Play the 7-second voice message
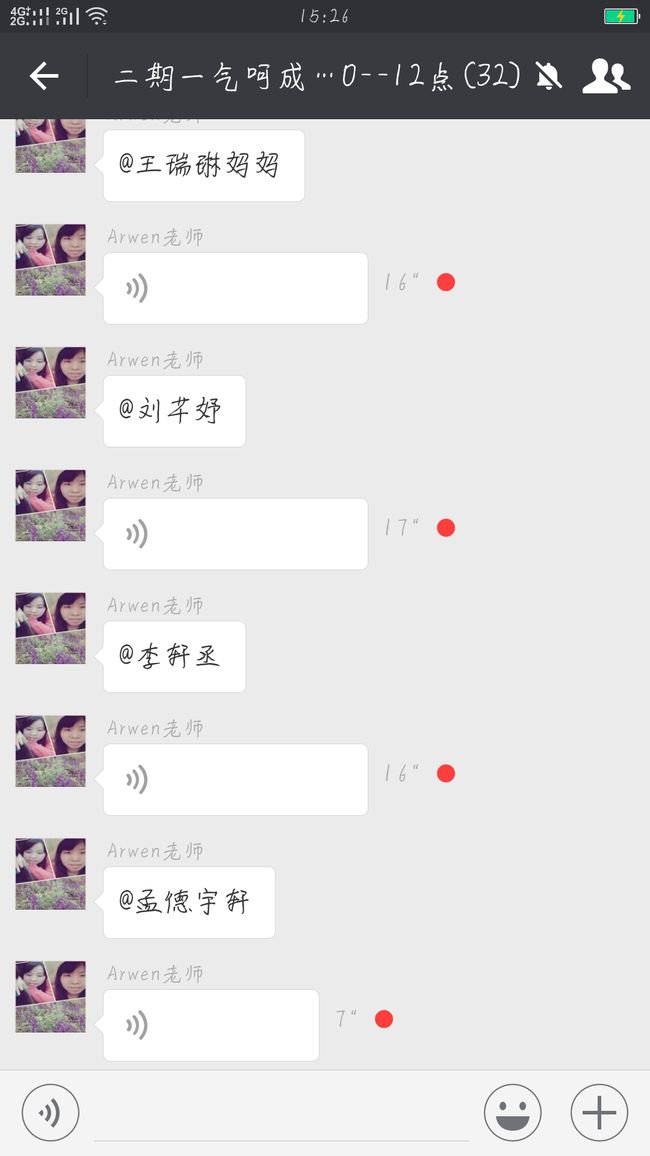The image size is (650, 1156). coord(211,1025)
